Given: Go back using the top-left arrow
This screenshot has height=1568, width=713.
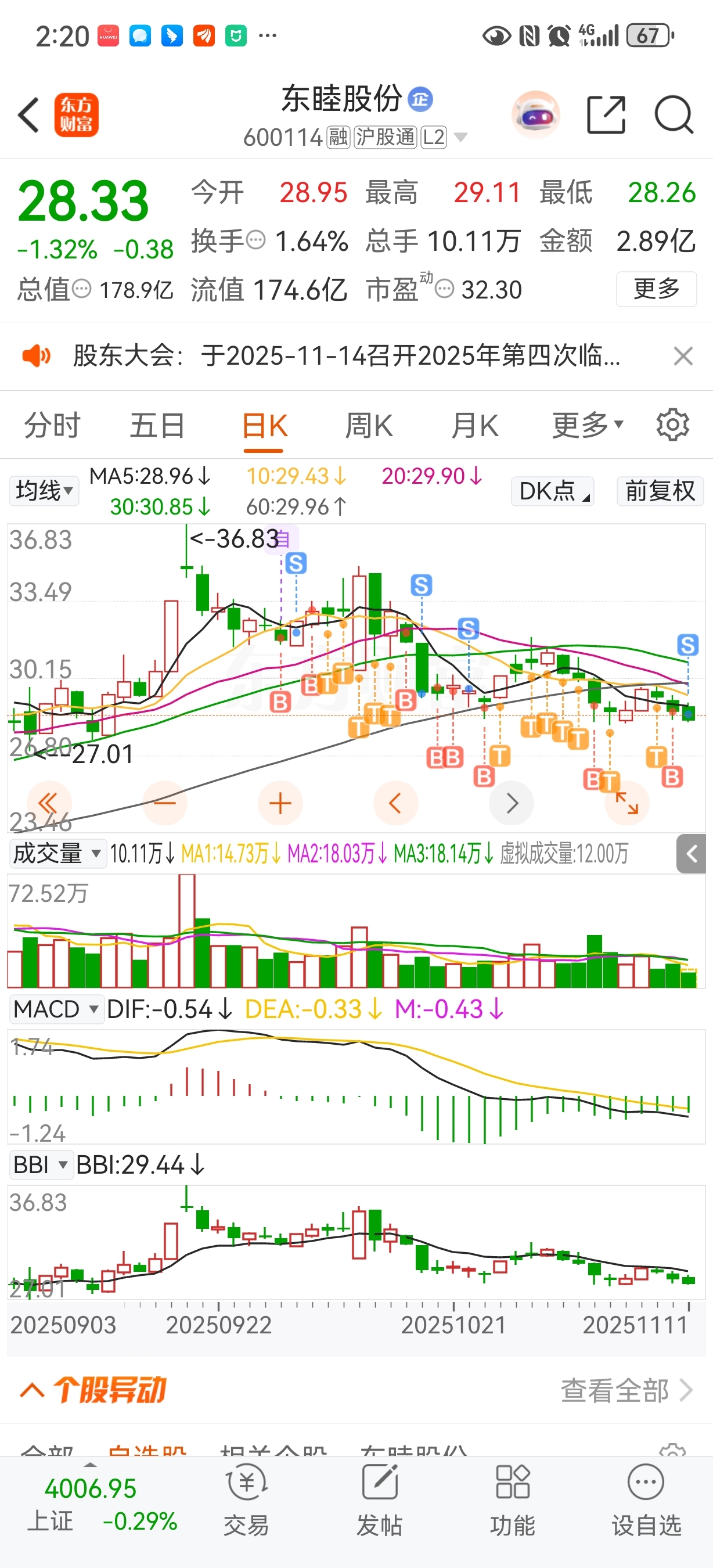Looking at the screenshot, I should [29, 114].
